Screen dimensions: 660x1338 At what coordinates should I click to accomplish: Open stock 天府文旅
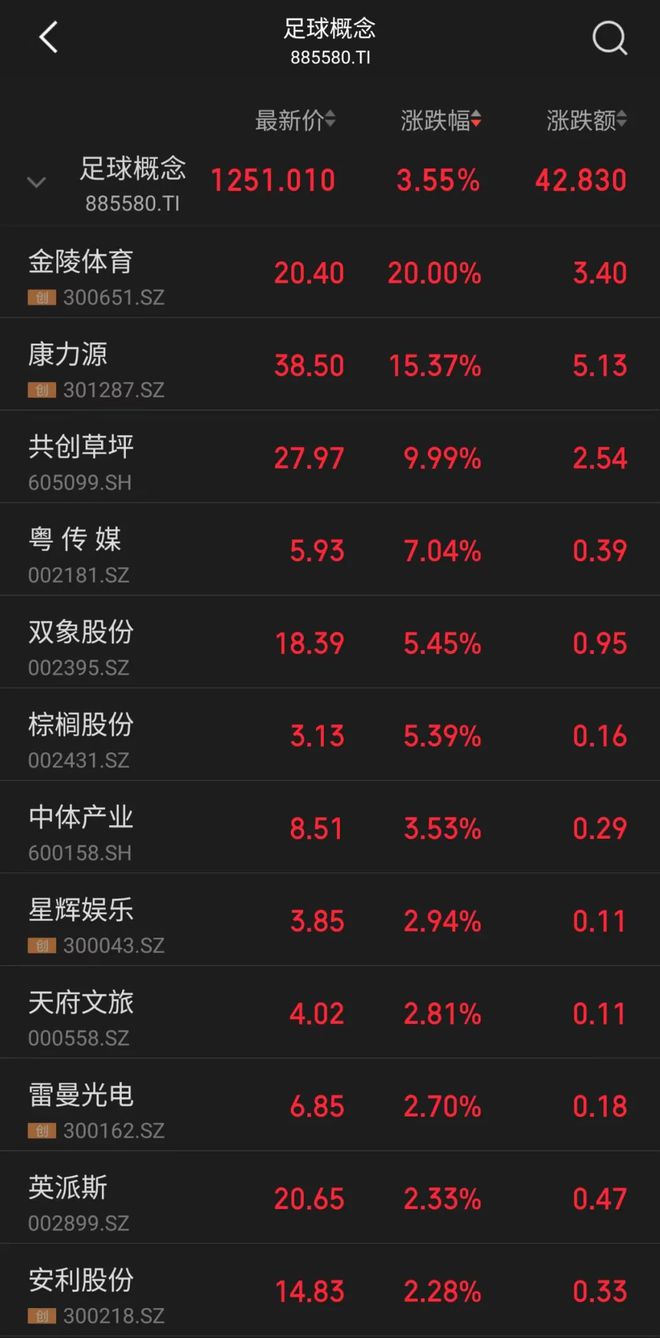coord(330,1013)
